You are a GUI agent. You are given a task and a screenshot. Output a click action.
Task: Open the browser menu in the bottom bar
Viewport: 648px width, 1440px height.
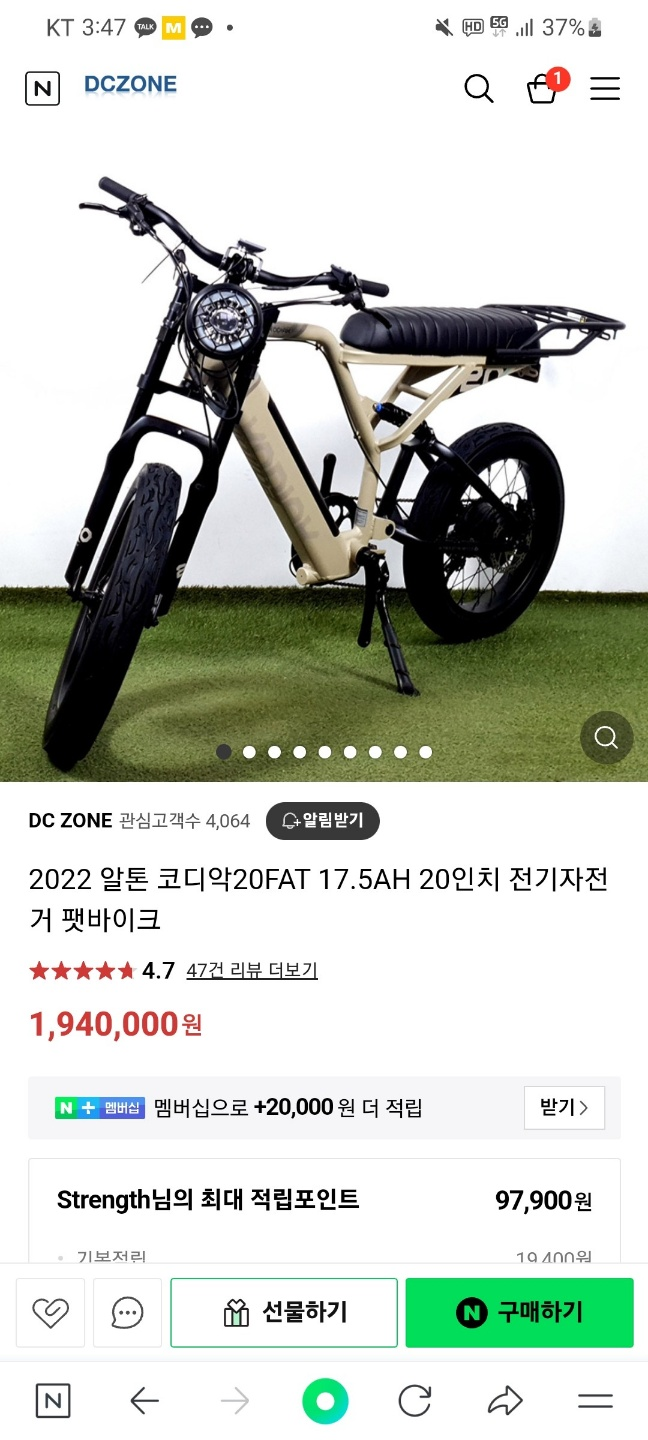pos(595,1401)
